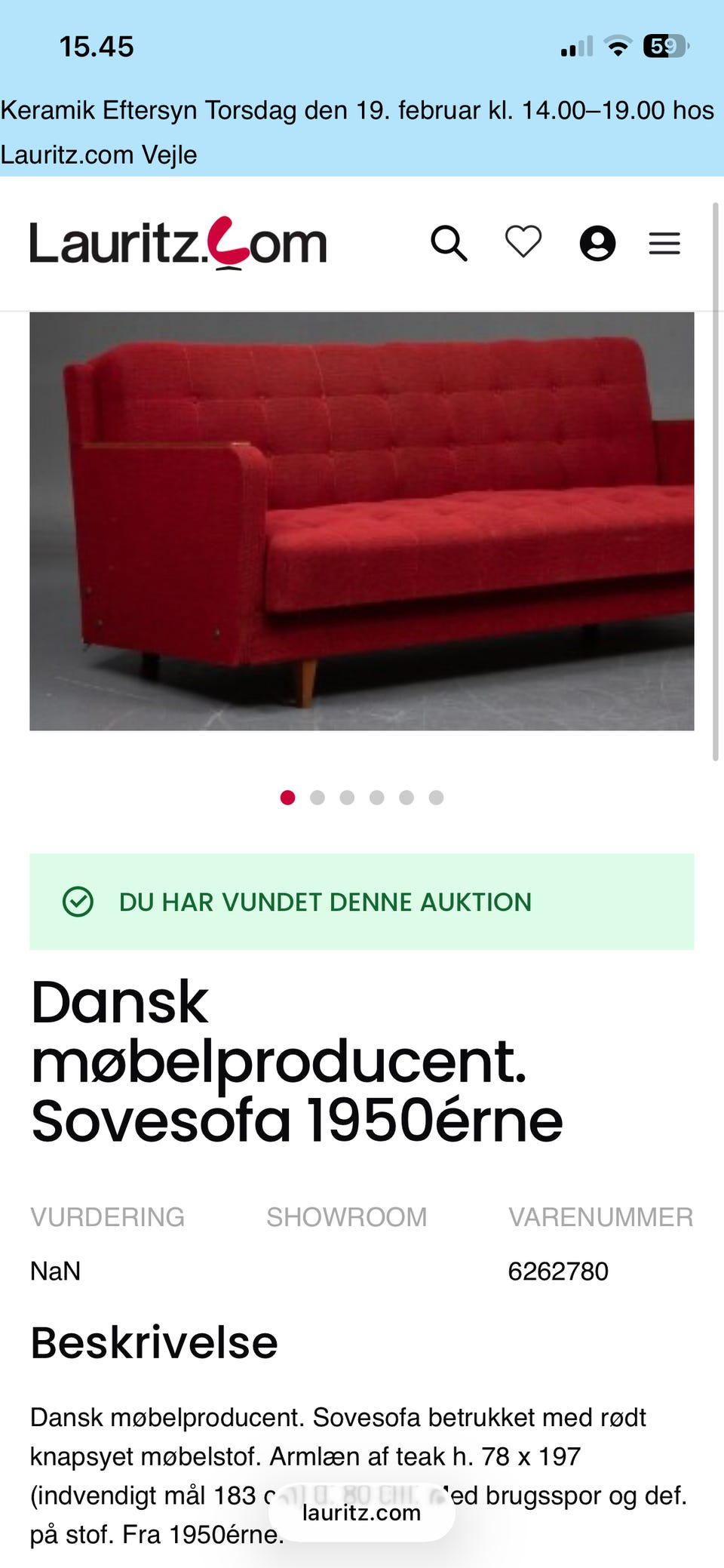Open the Keramik Eftersyn notification banner
Image resolution: width=724 pixels, height=1568 pixels.
[x=360, y=132]
